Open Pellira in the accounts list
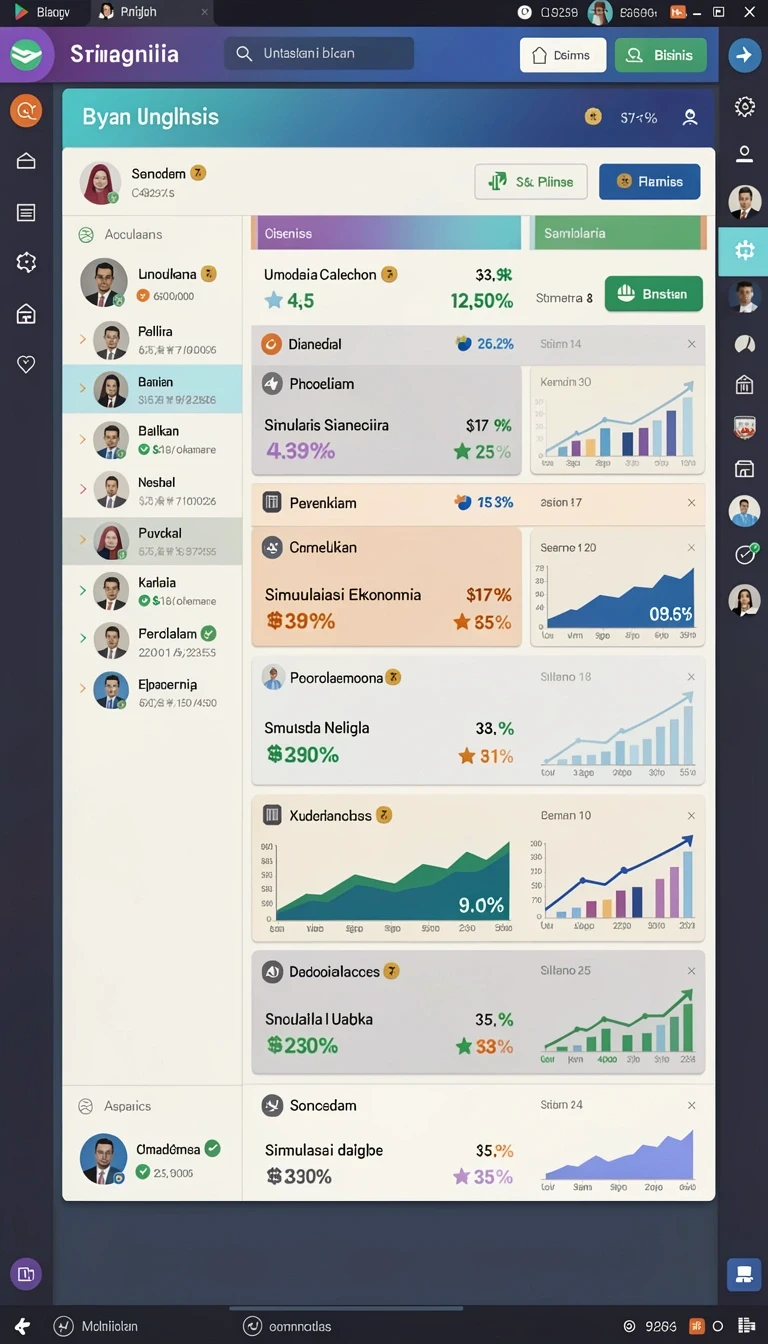 coord(152,340)
